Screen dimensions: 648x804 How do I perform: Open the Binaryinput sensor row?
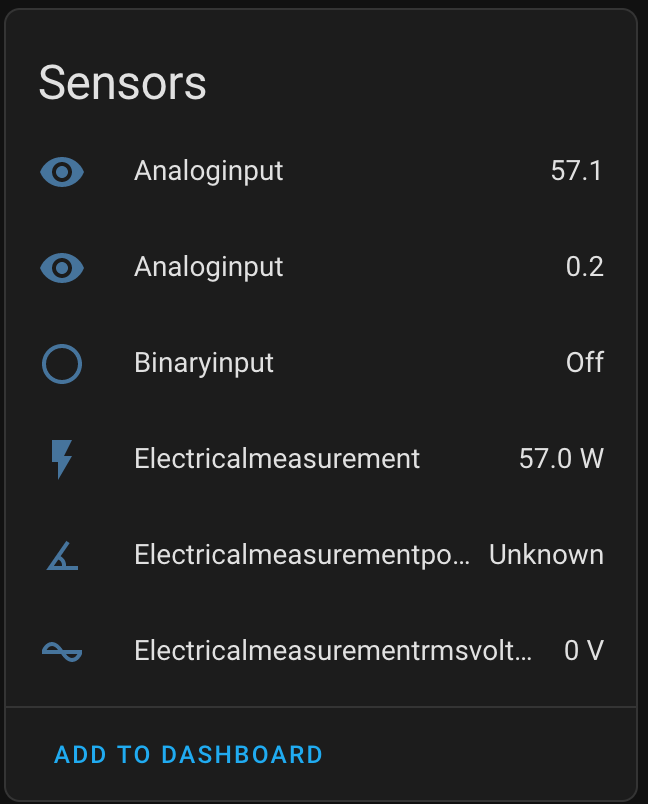point(204,363)
